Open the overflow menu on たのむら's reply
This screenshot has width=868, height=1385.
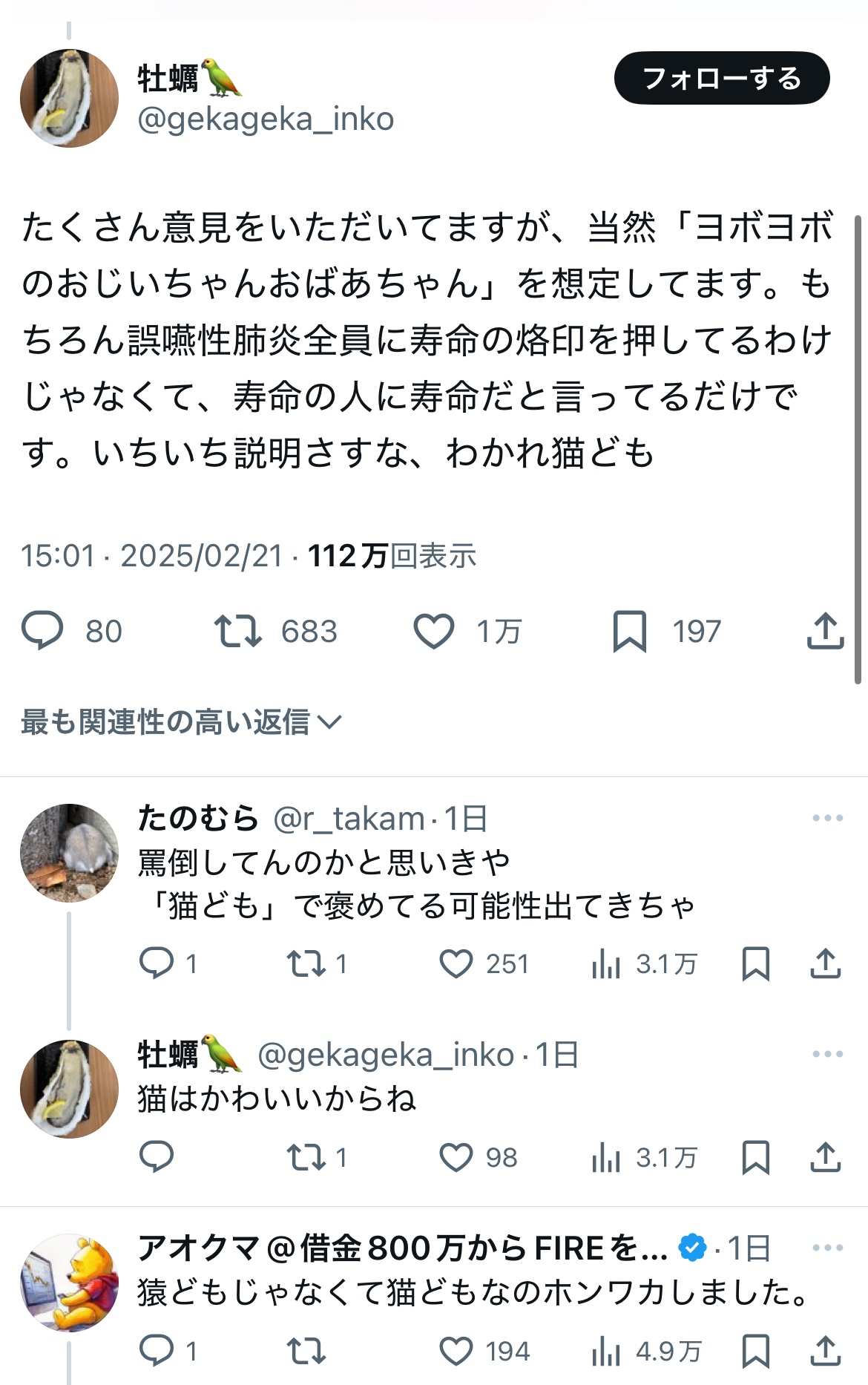coord(827,818)
